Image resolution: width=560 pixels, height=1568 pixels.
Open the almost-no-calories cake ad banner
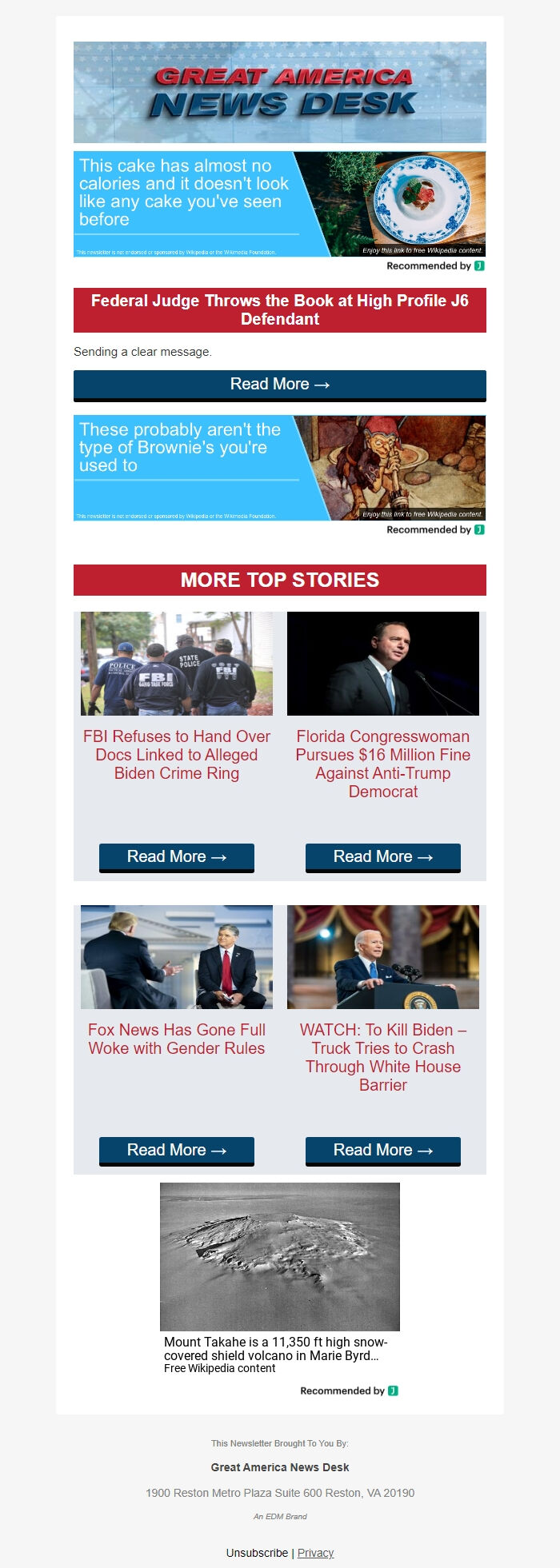click(279, 204)
